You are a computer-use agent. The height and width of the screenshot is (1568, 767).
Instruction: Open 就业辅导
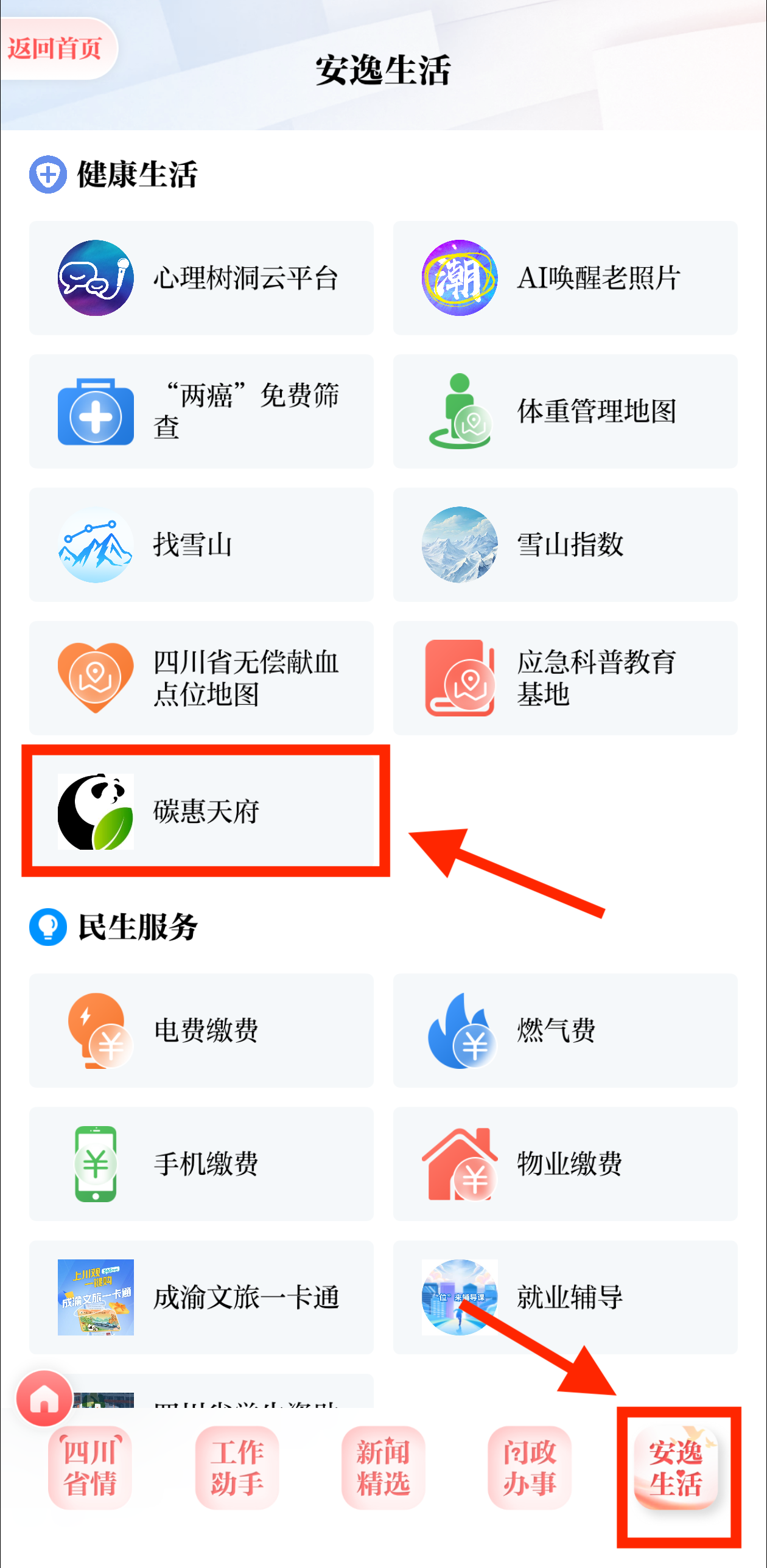[565, 1297]
